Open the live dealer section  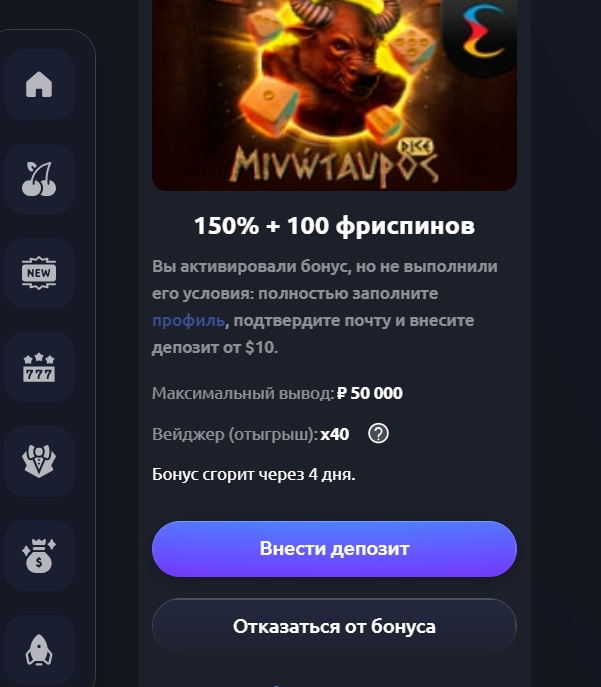tap(39, 461)
